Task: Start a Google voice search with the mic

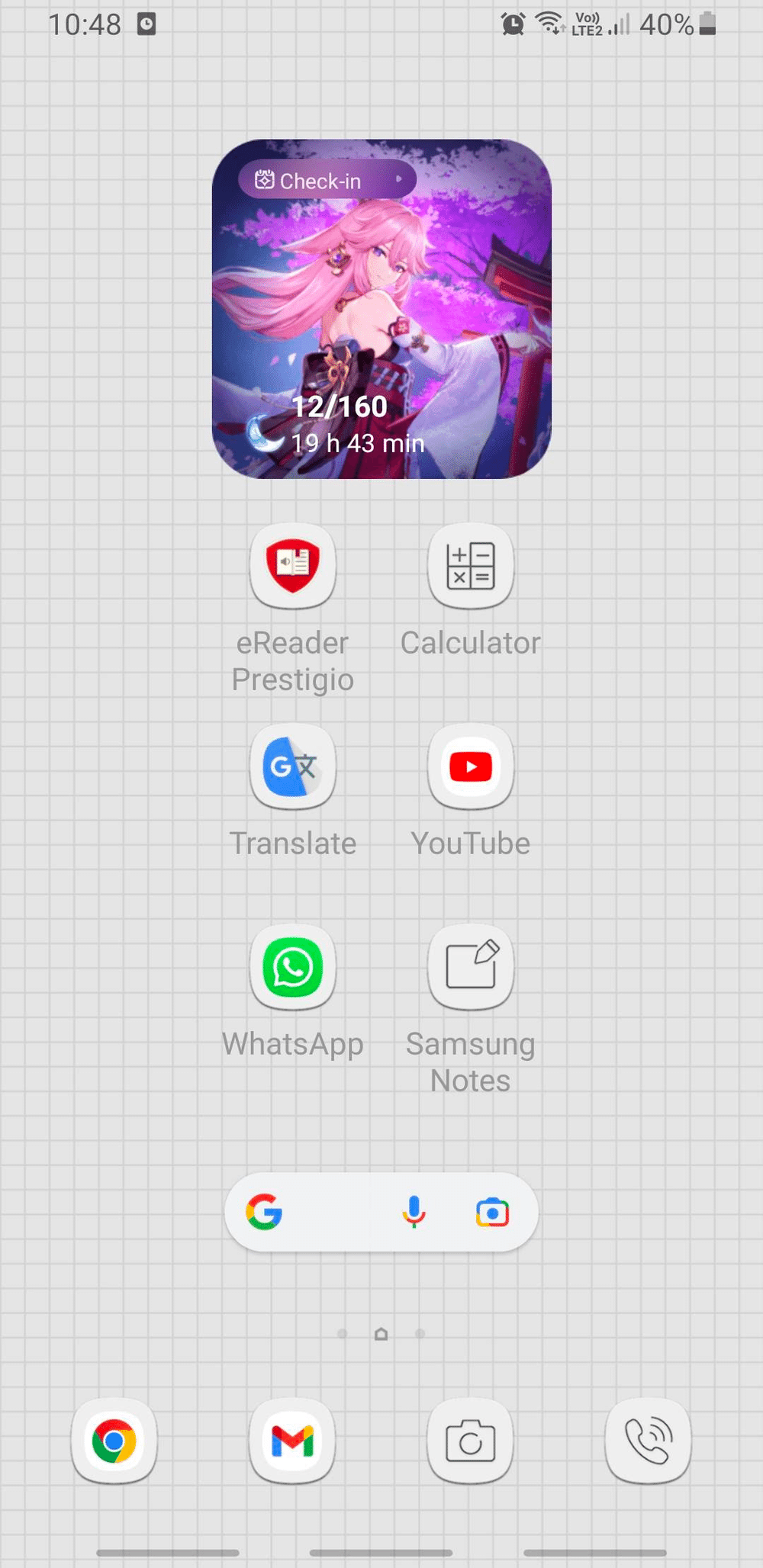Action: coord(412,1213)
